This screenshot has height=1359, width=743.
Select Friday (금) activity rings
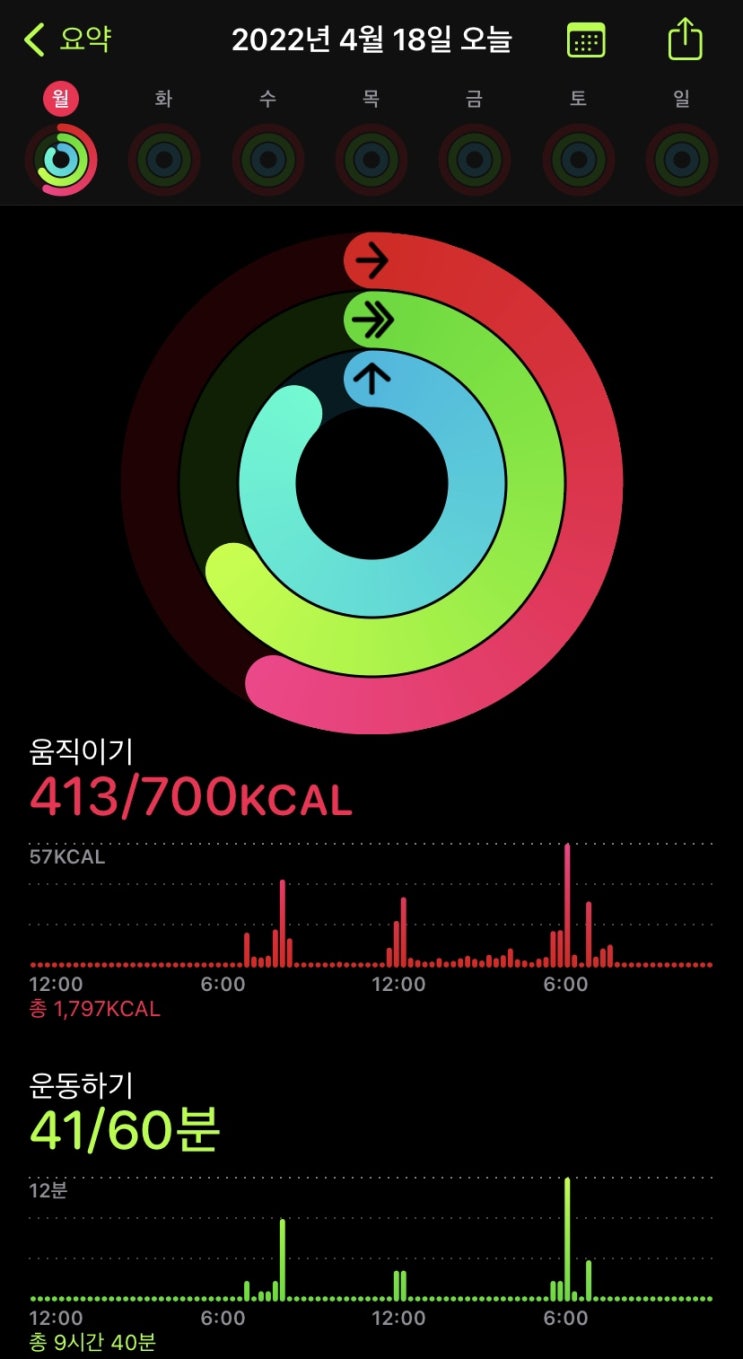click(475, 143)
